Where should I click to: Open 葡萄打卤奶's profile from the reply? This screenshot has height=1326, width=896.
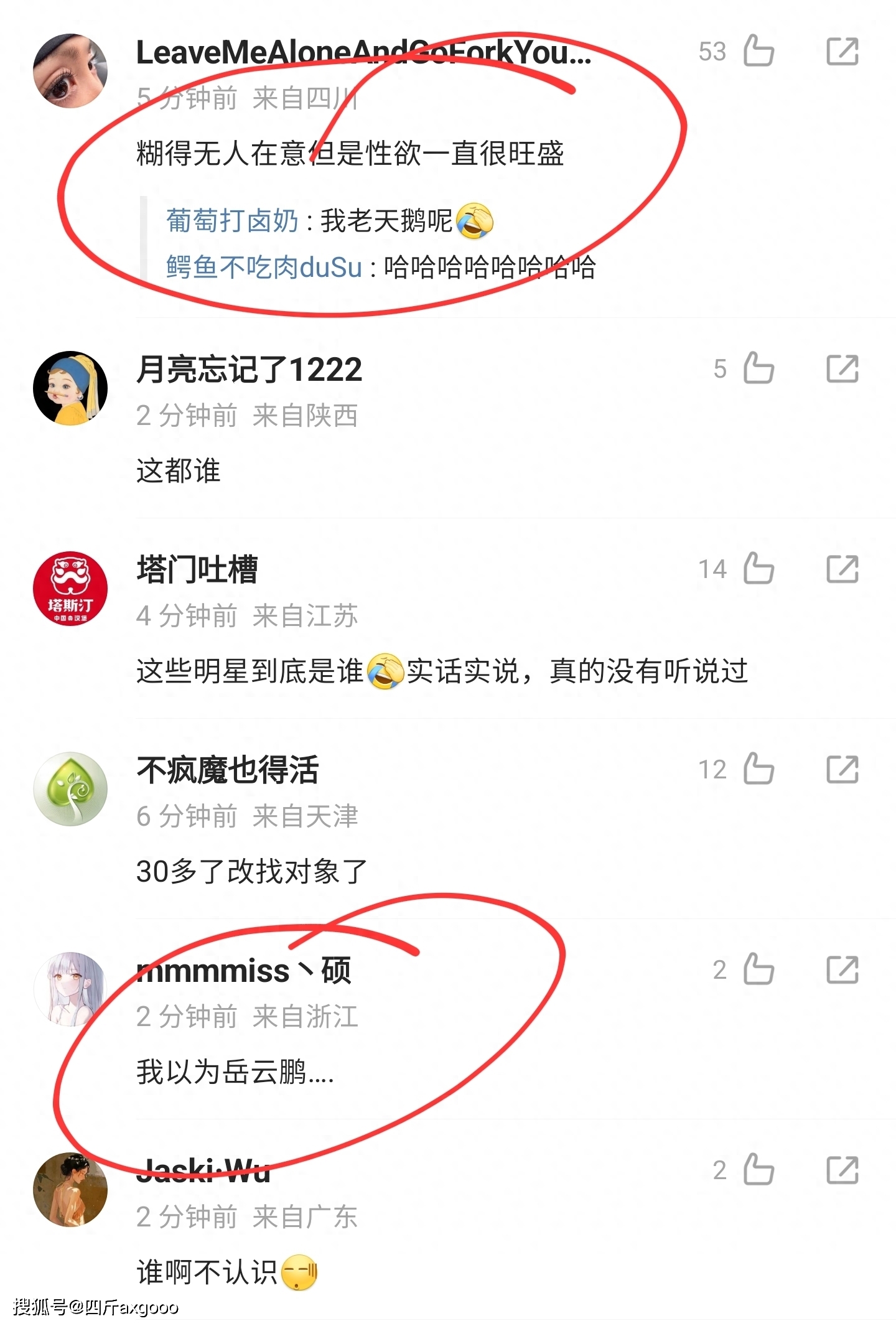[232, 221]
